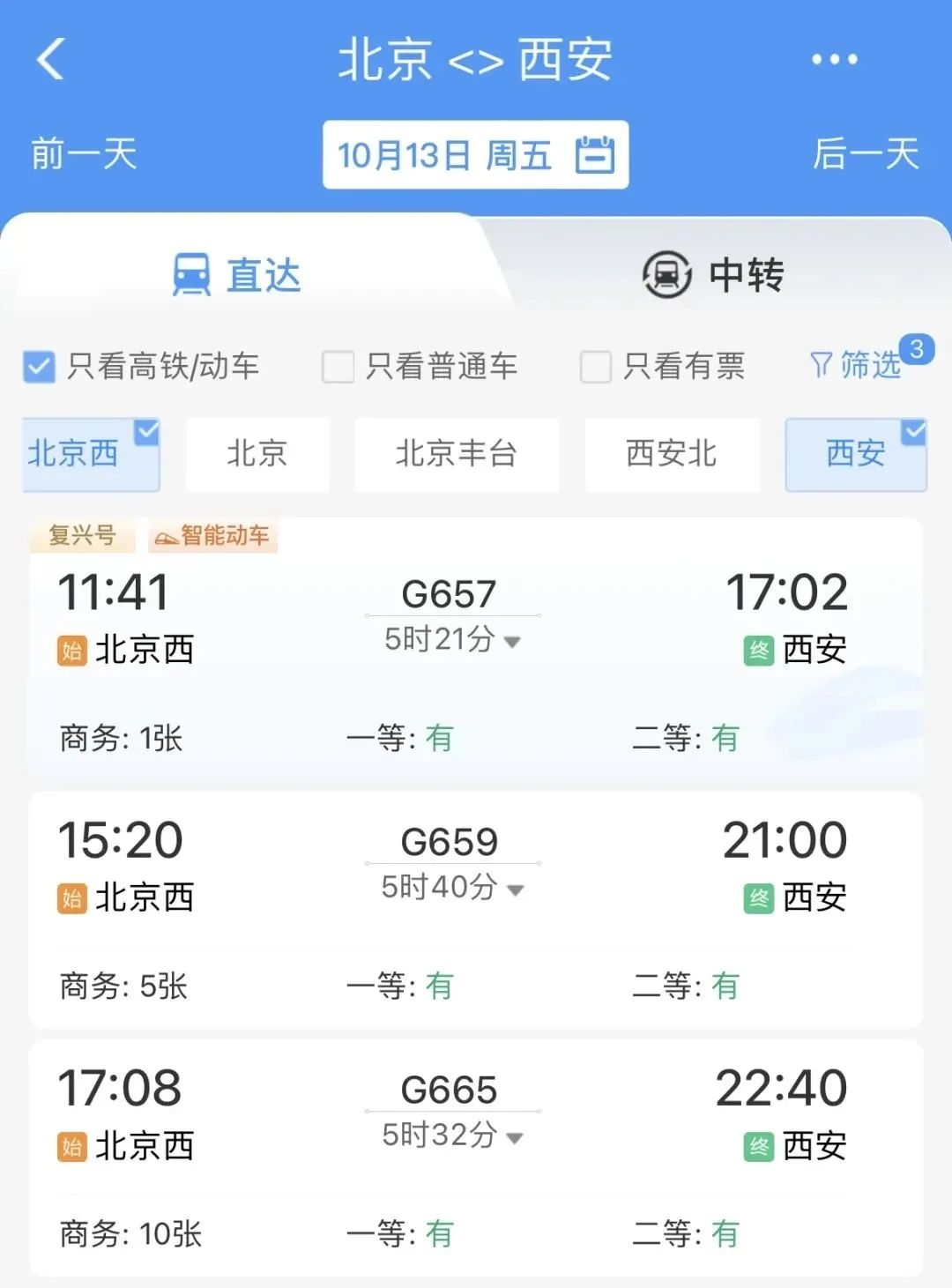This screenshot has width=952, height=1288.
Task: Deselect the 西安 station chip
Action: pos(855,454)
